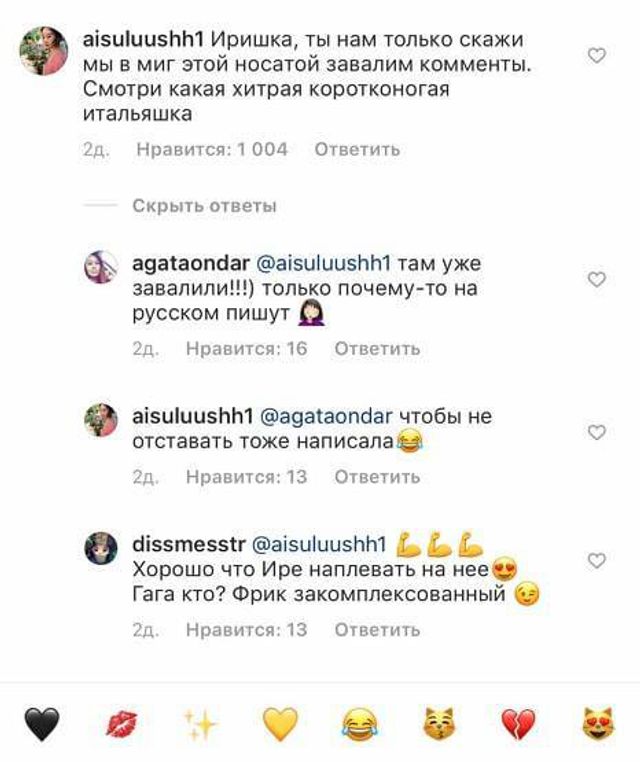Collapse replies via Скрыть ответы
This screenshot has height=762, width=640.
click(x=204, y=206)
